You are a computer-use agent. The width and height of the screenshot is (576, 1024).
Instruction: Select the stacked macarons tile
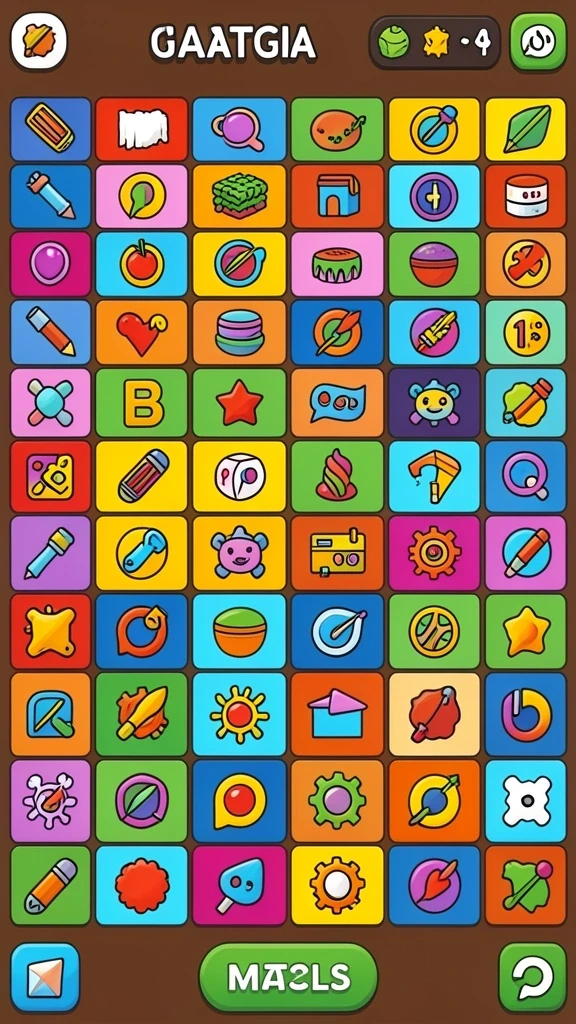point(239,332)
